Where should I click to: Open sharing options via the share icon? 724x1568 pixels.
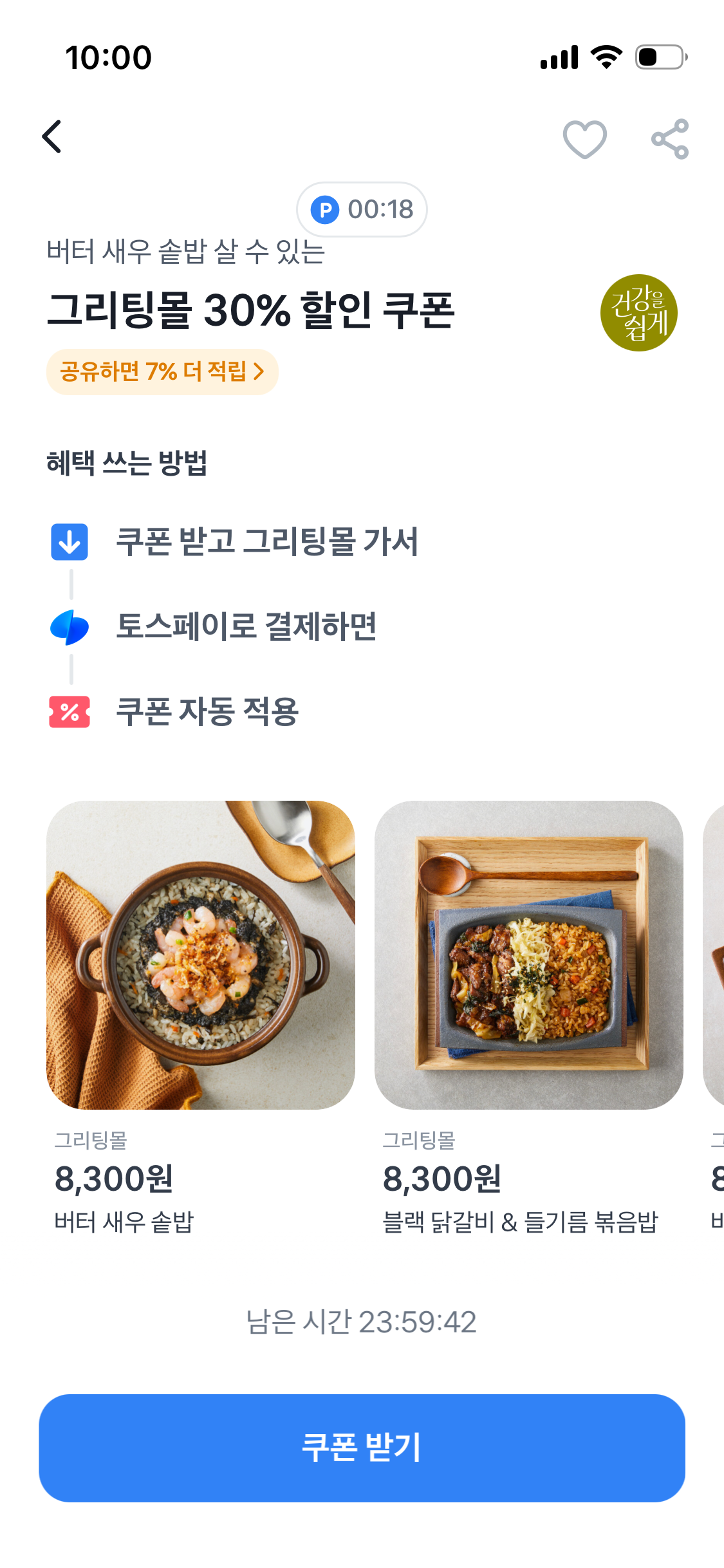[670, 137]
